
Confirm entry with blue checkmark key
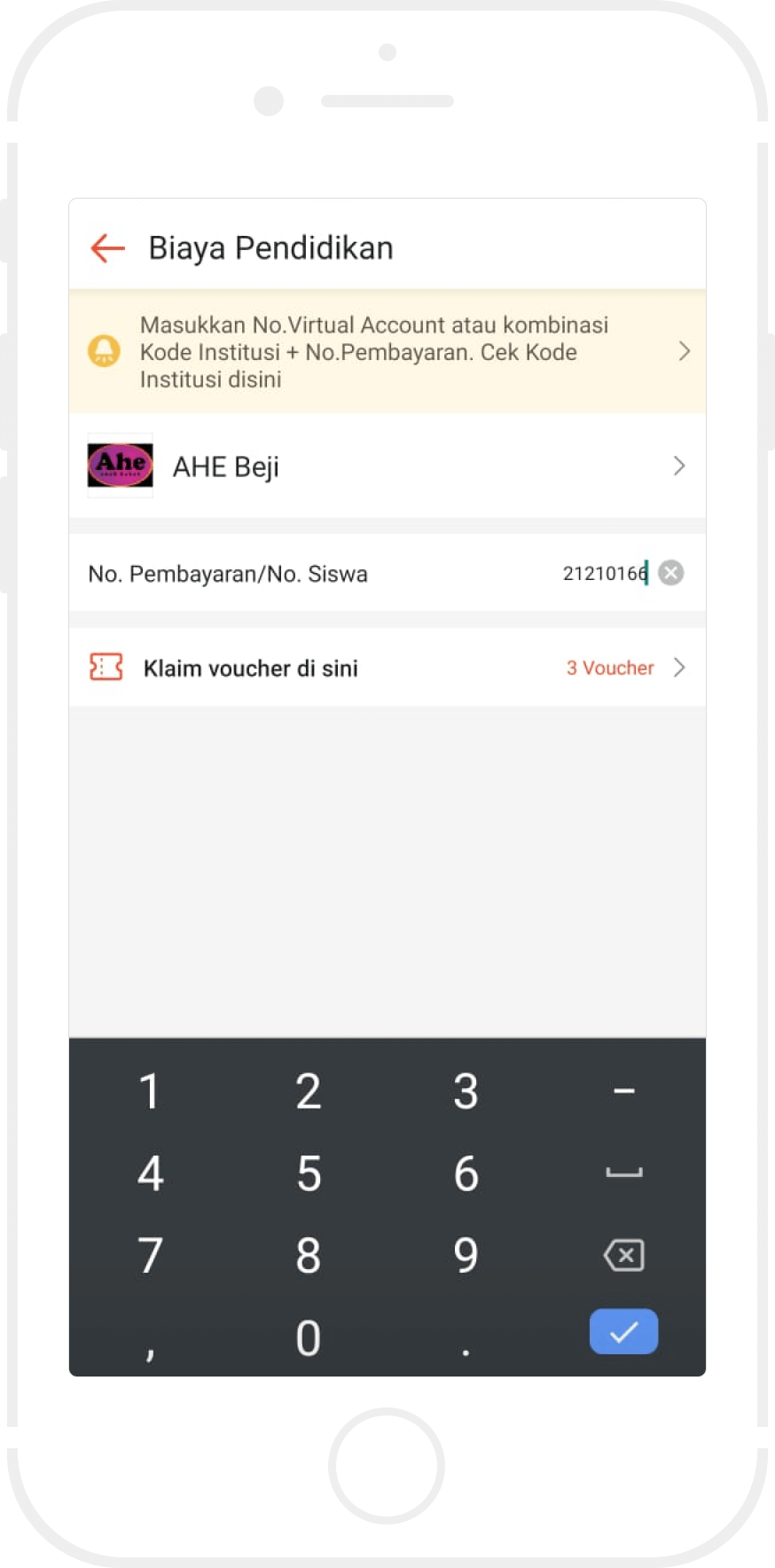pos(623,1331)
